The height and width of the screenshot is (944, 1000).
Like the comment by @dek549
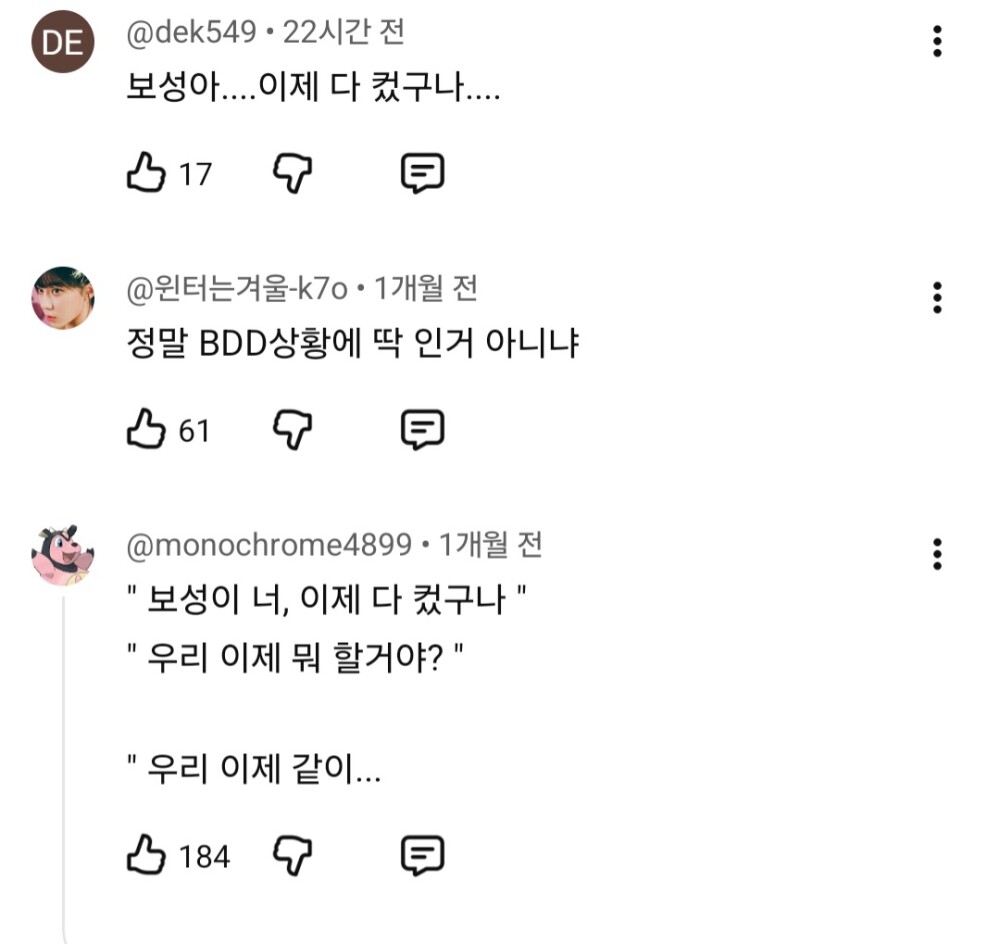click(146, 174)
